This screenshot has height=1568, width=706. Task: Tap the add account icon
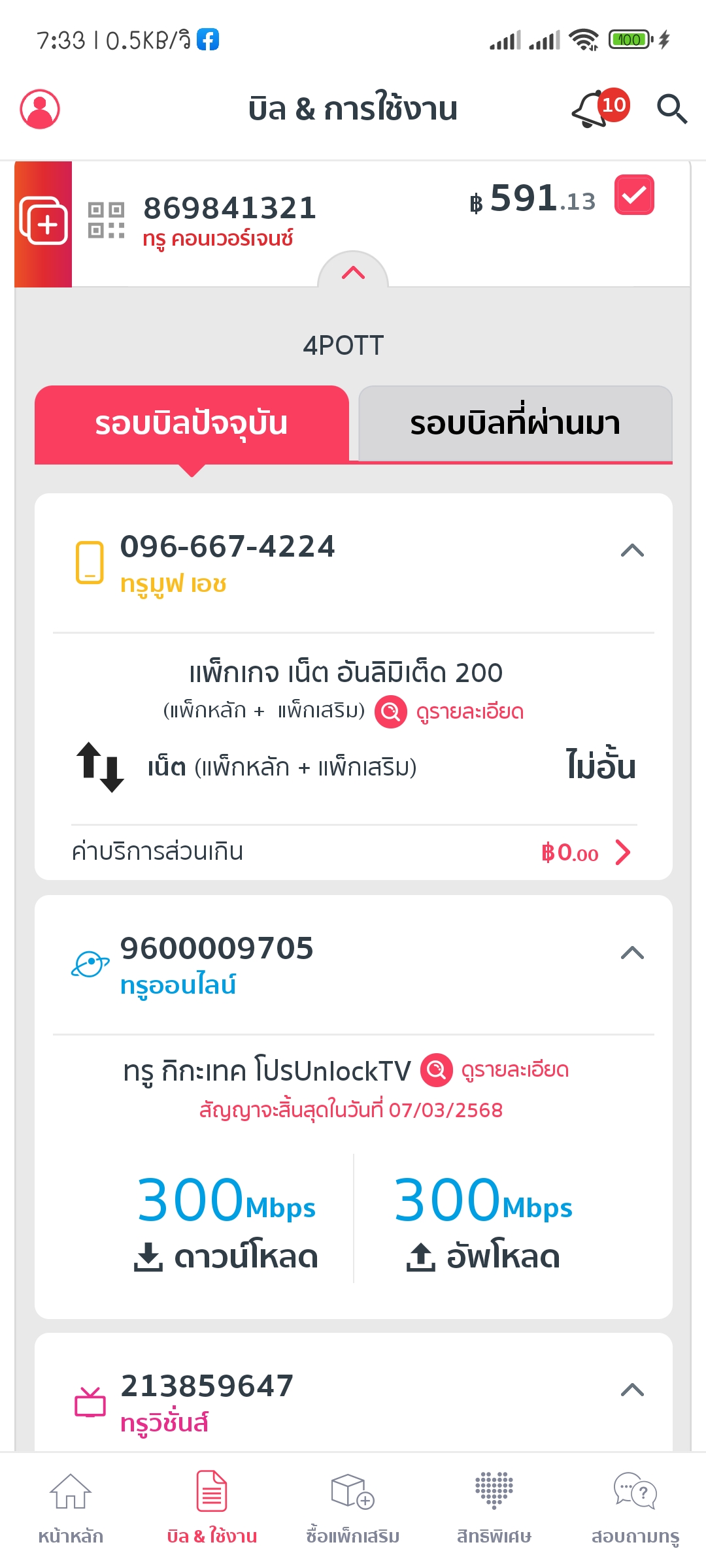click(x=44, y=223)
